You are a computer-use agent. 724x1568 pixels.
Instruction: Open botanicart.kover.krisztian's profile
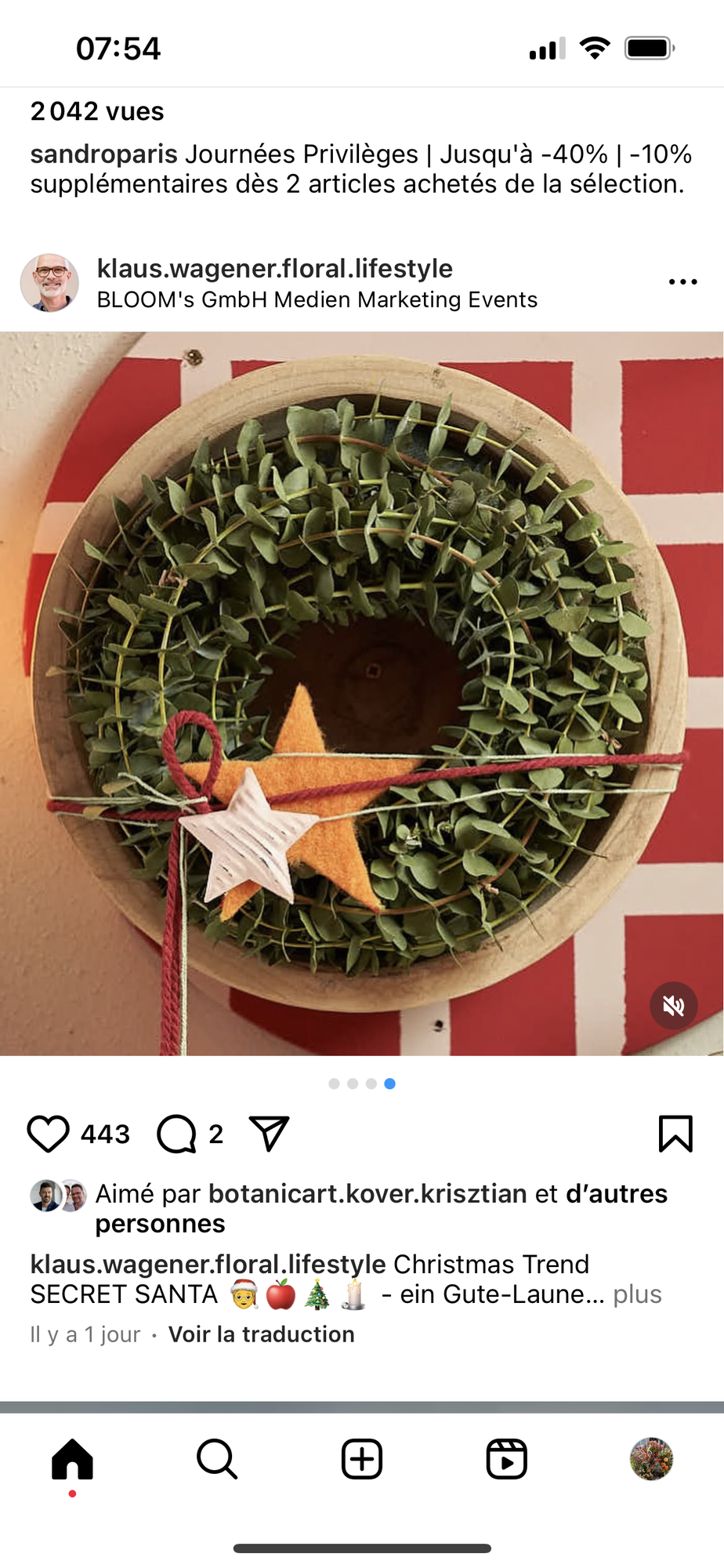(367, 1193)
